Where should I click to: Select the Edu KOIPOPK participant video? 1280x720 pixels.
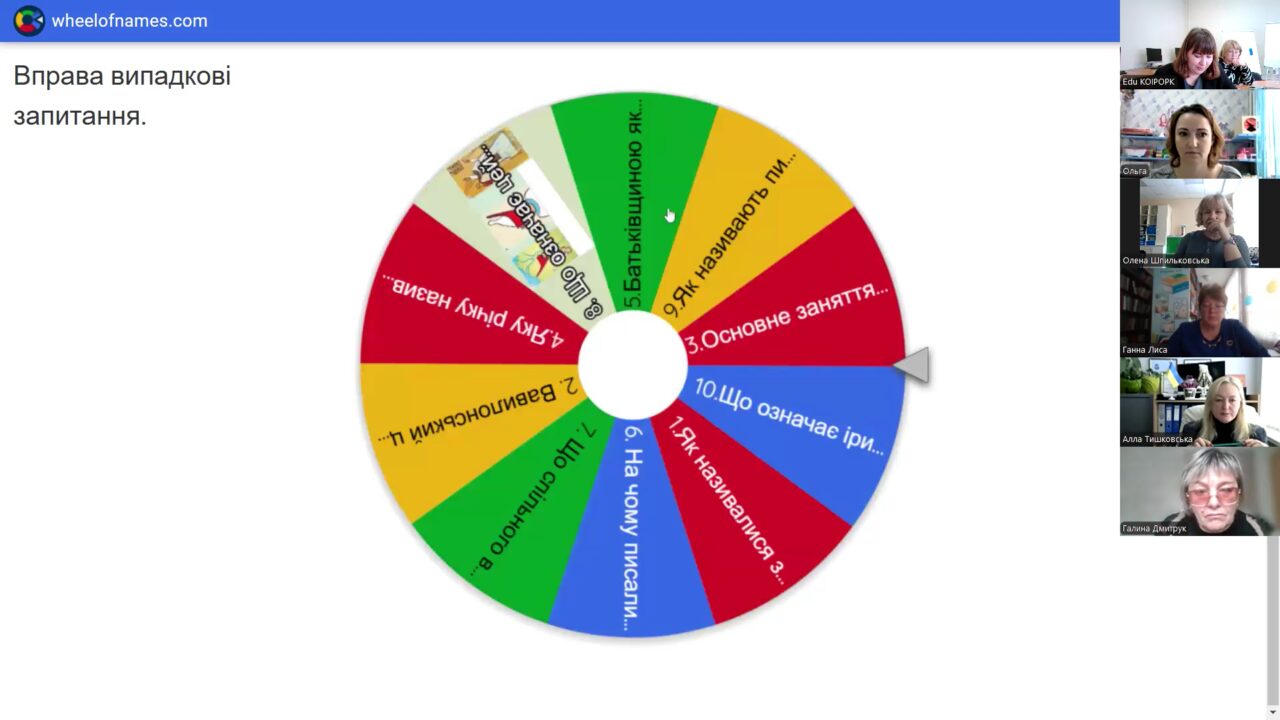pyautogui.click(x=1199, y=44)
